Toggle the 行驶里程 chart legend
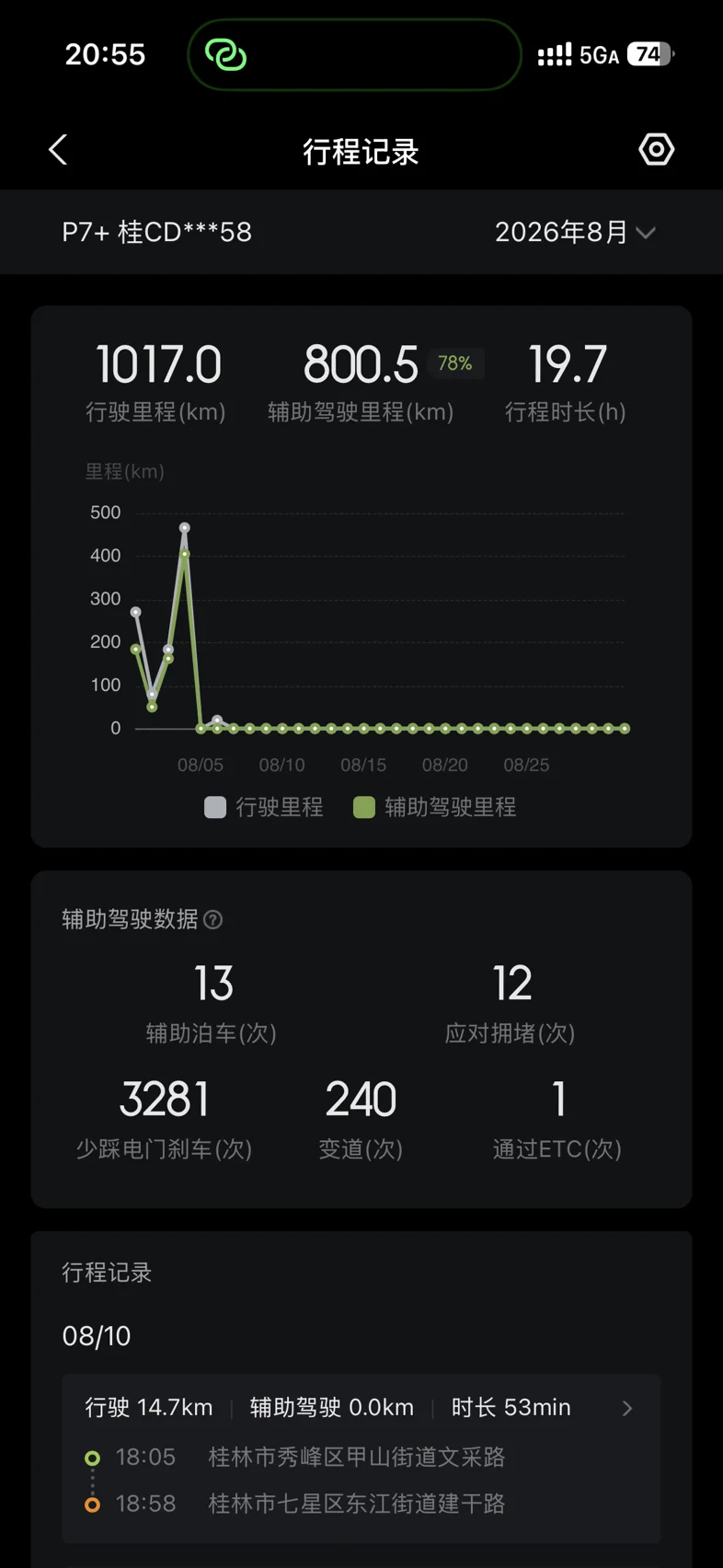 pyautogui.click(x=264, y=807)
